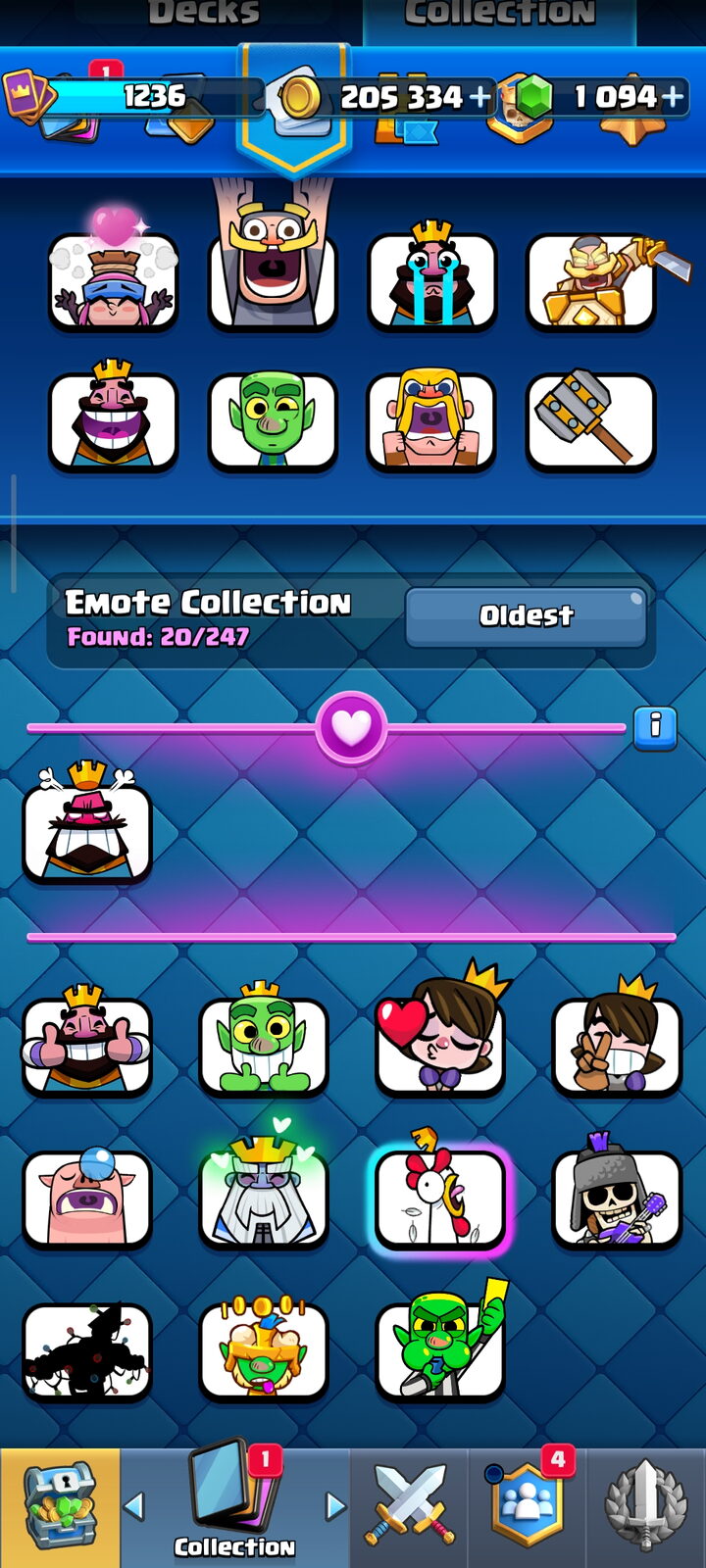Open the clan social tab
Screen dimensions: 706x1568
pos(529,1507)
